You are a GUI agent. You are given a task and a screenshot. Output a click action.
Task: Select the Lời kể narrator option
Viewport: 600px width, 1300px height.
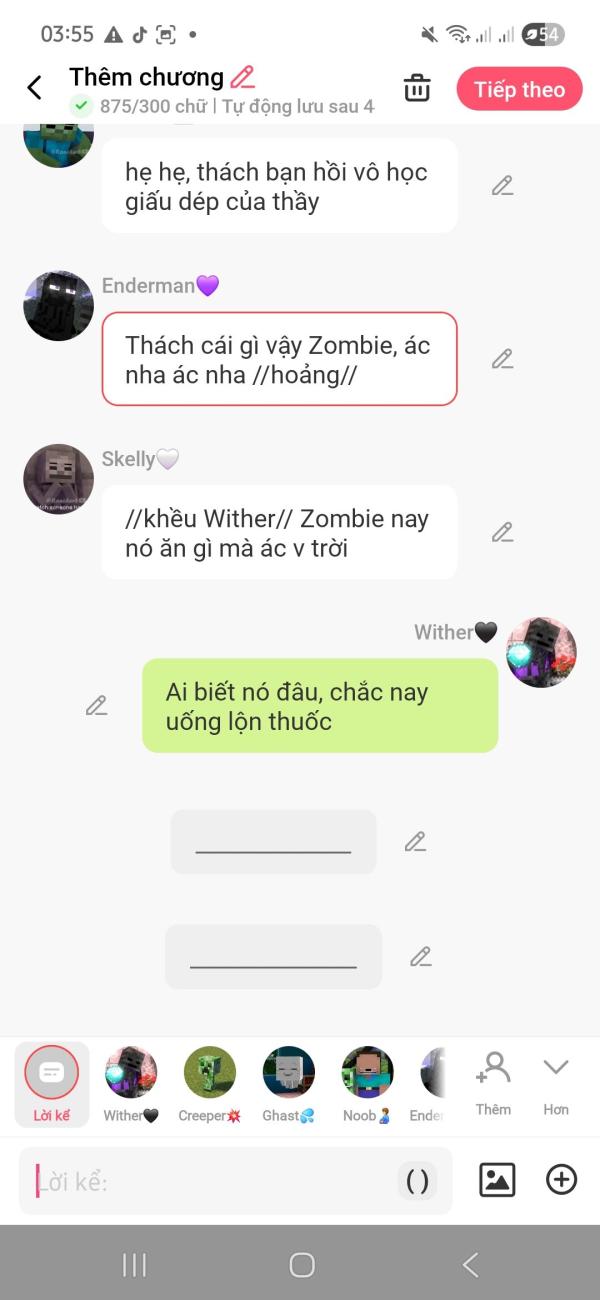pyautogui.click(x=52, y=1084)
